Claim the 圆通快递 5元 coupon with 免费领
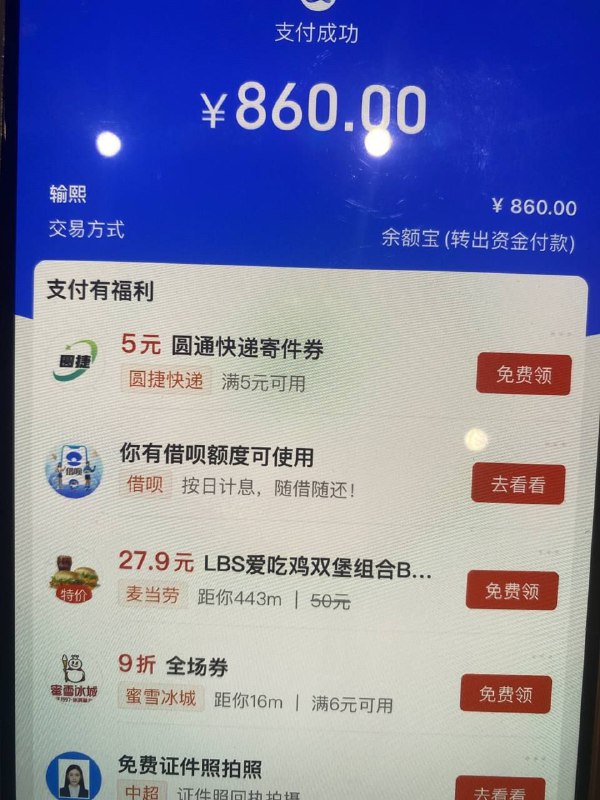600x800 pixels. tap(523, 375)
